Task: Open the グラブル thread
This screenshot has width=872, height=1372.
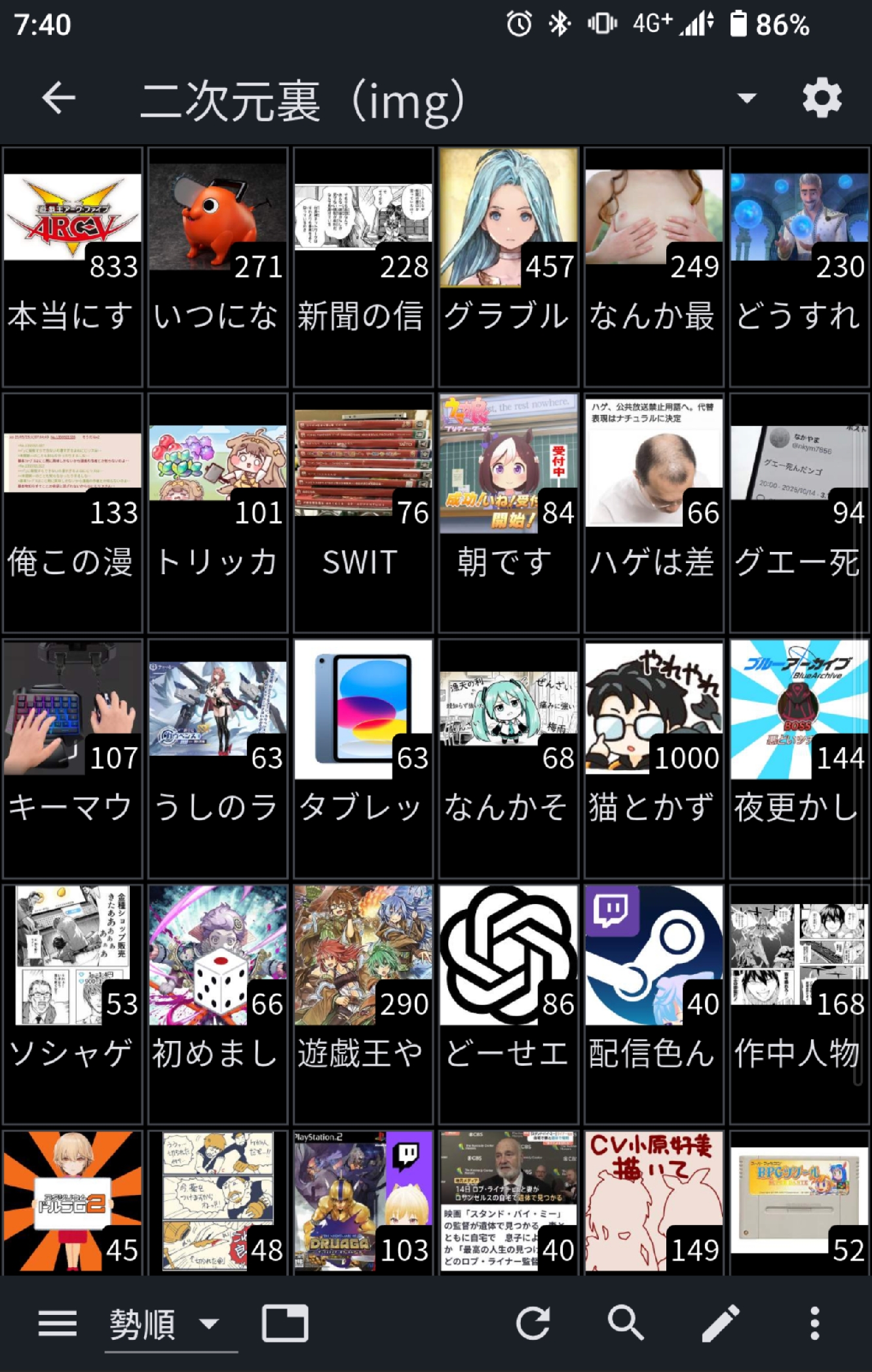Action: click(508, 267)
